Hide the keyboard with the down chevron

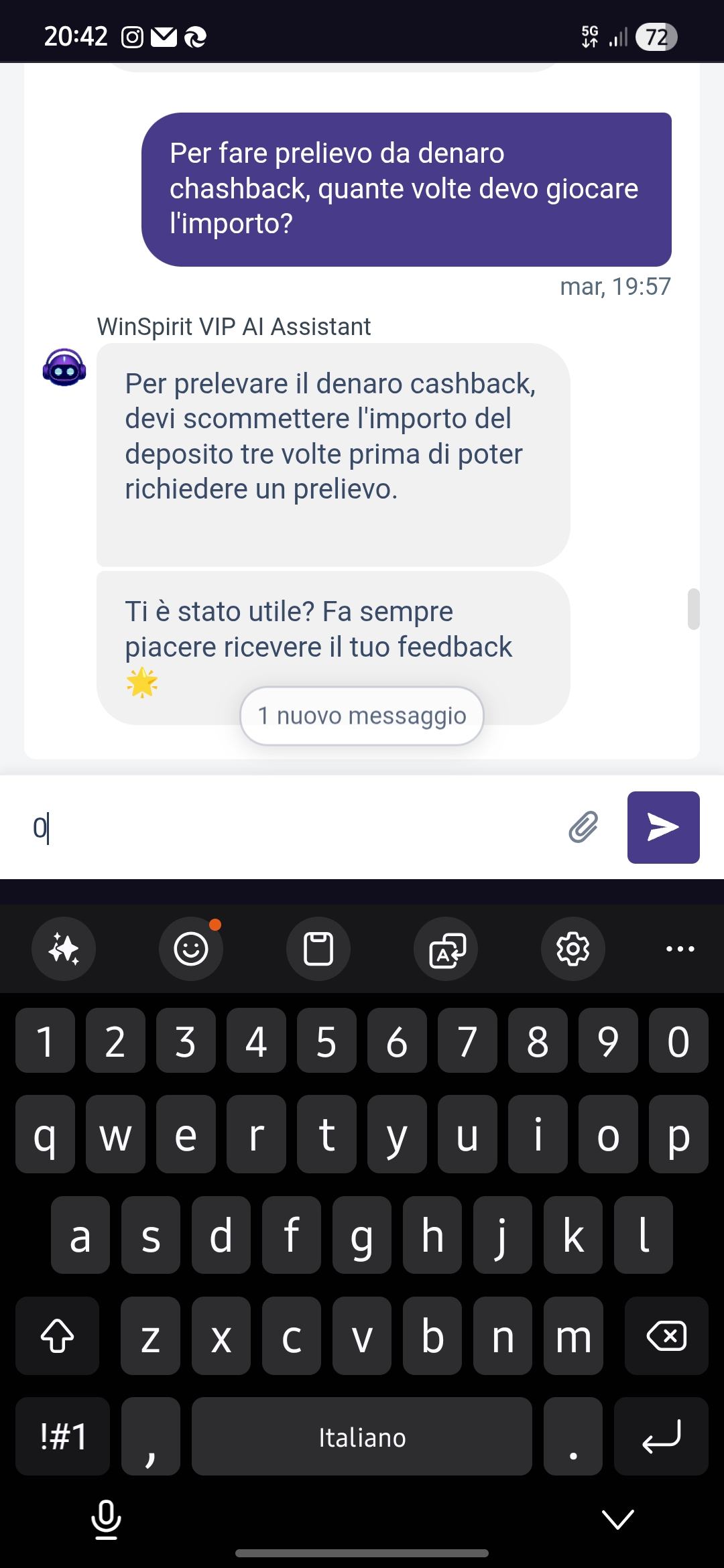[x=617, y=1519]
